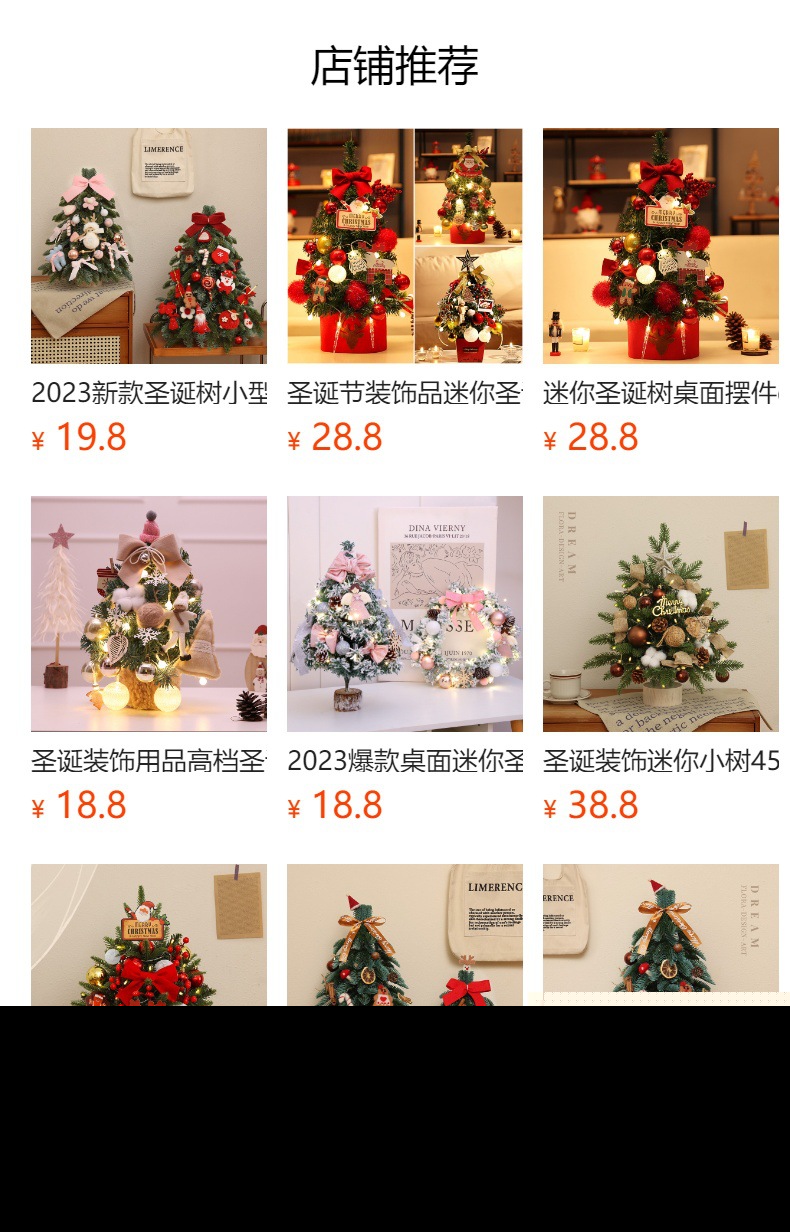Open the 圣诞节装饰品迷你圣诞树 product card
Screen dimensions: 790x1232
click(404, 246)
